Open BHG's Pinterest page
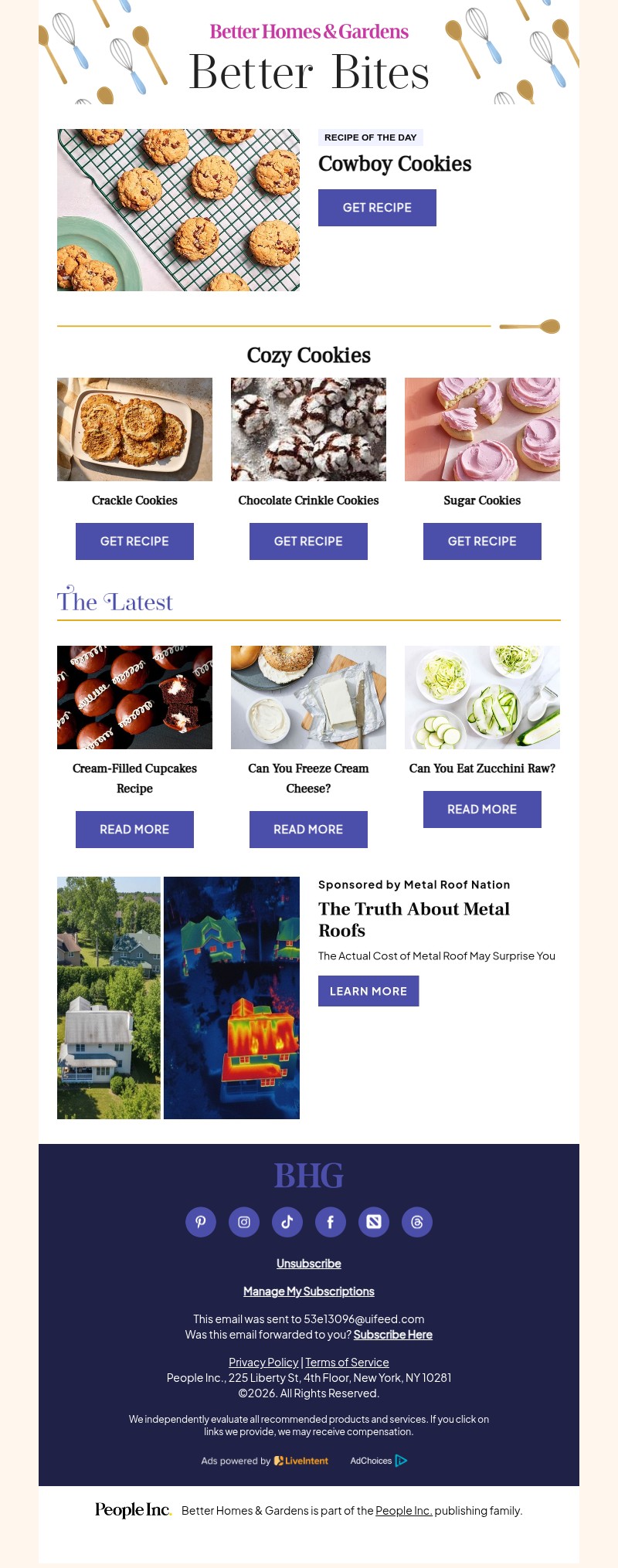The width and height of the screenshot is (618, 1568). coord(201,1222)
